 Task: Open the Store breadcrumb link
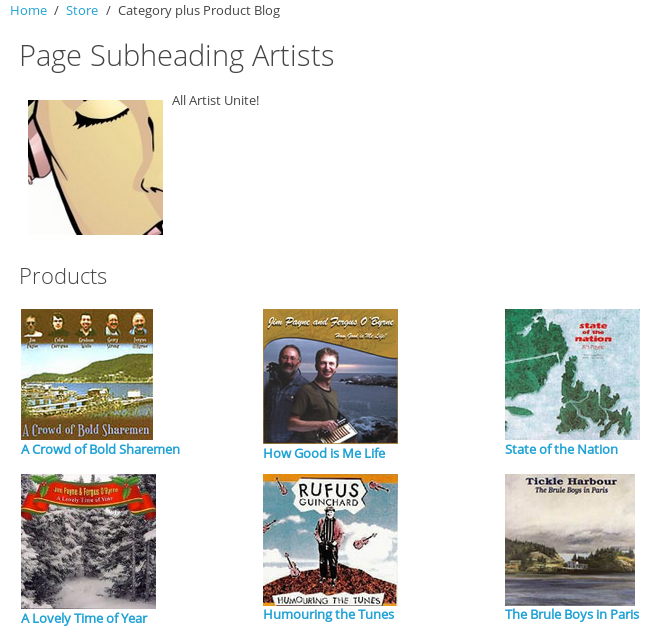pos(82,11)
